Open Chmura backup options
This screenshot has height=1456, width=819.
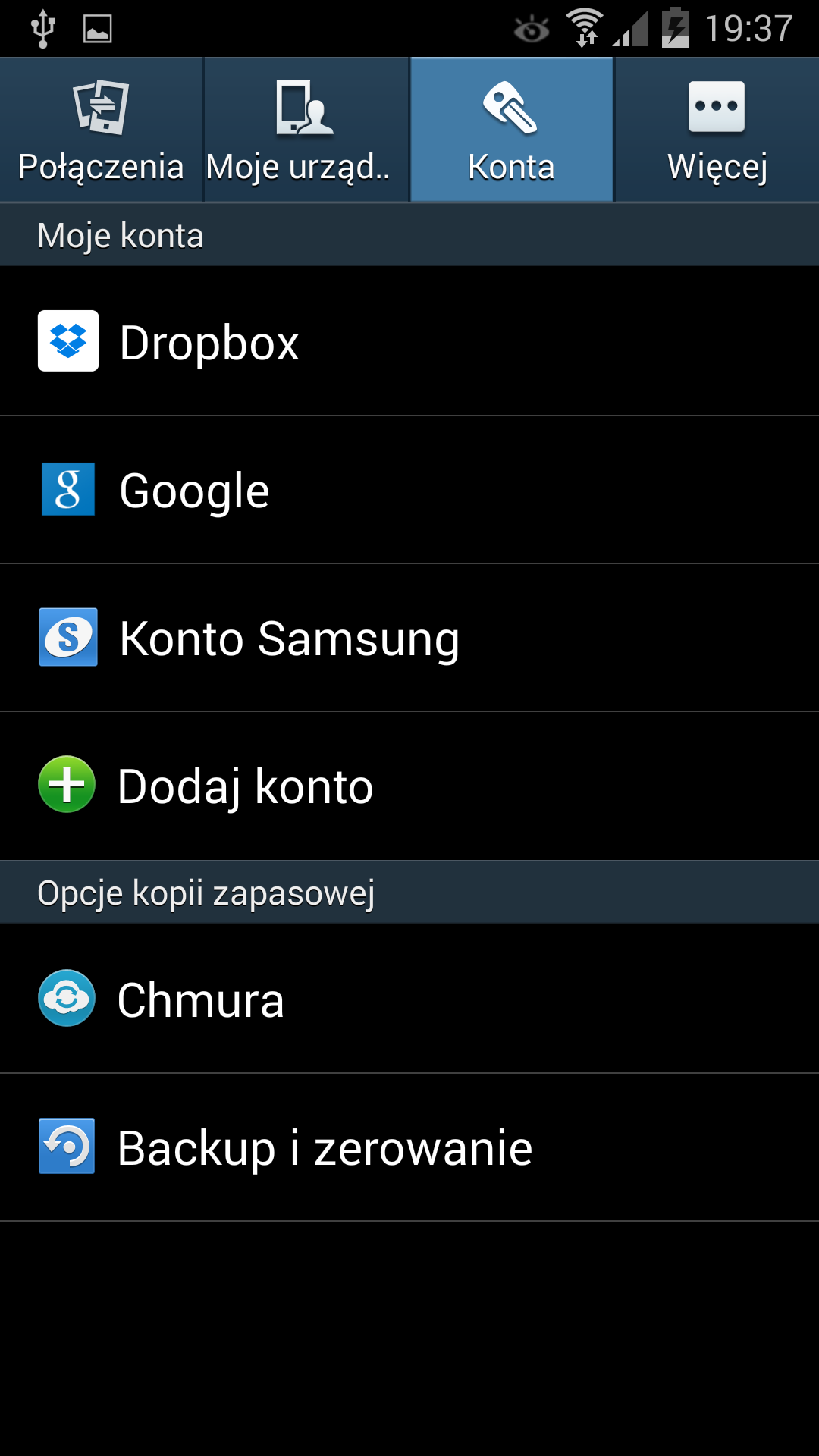point(409,999)
